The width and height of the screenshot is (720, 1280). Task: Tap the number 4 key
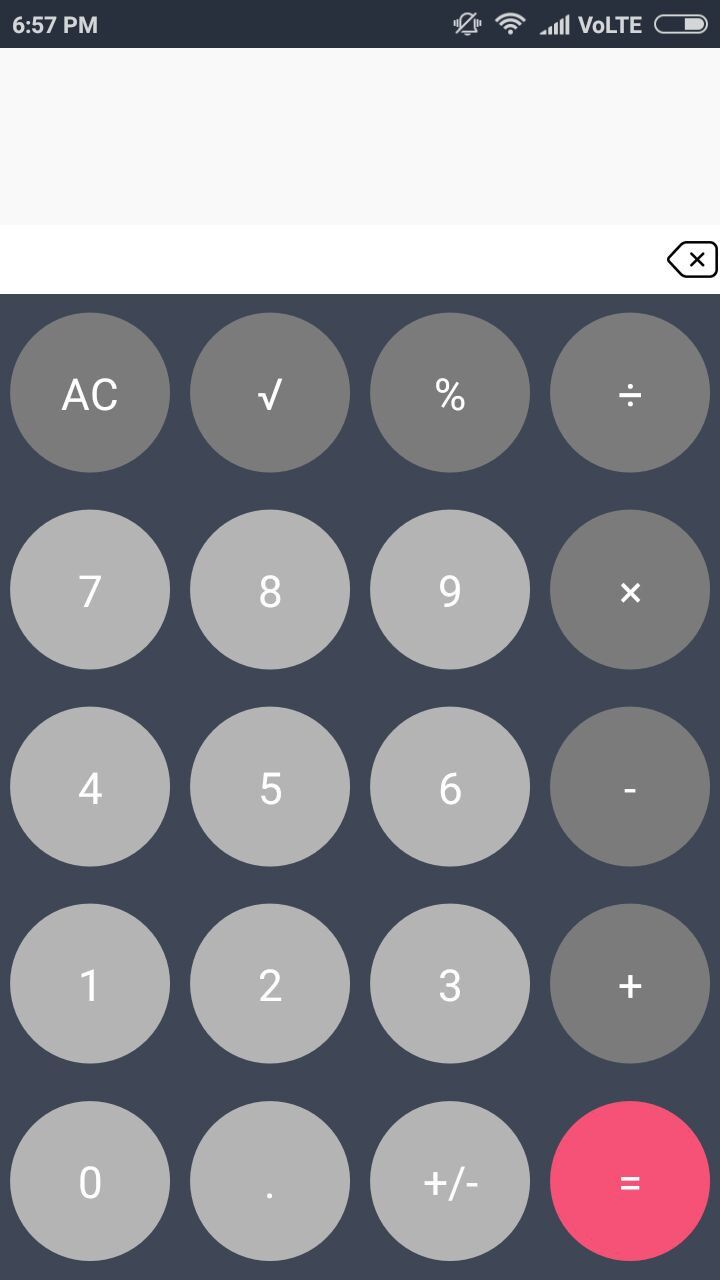pos(90,787)
